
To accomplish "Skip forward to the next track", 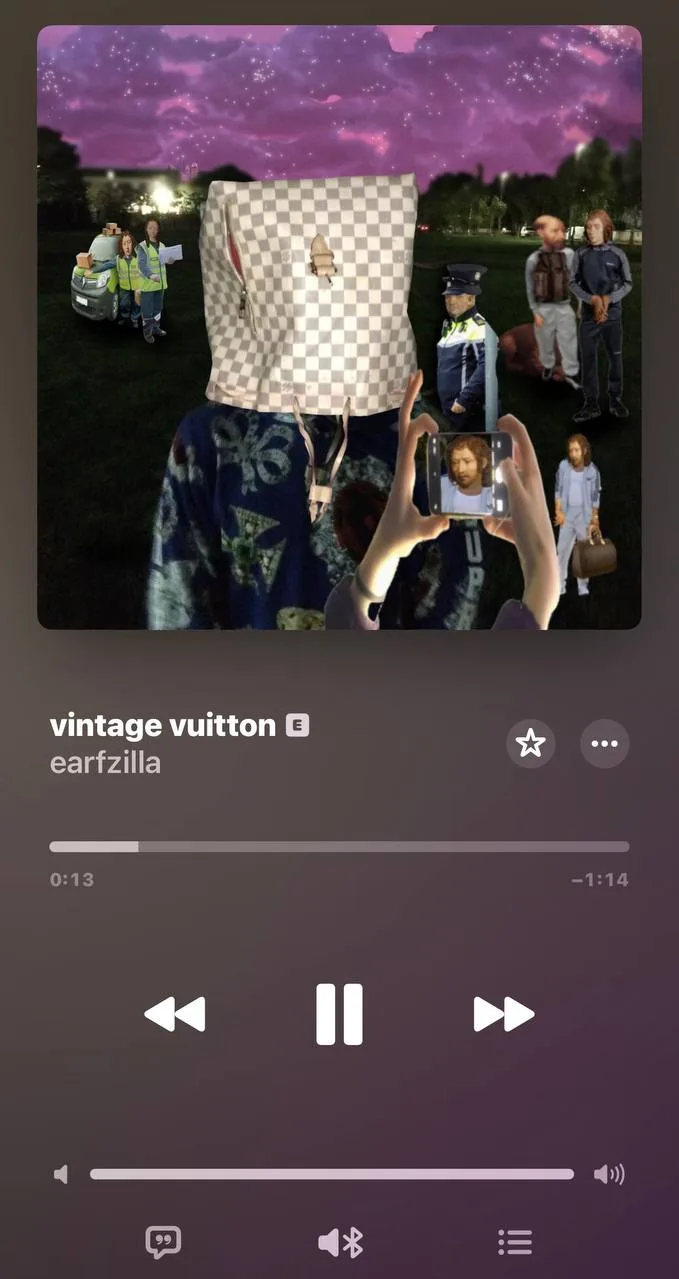I will click(x=504, y=1014).
